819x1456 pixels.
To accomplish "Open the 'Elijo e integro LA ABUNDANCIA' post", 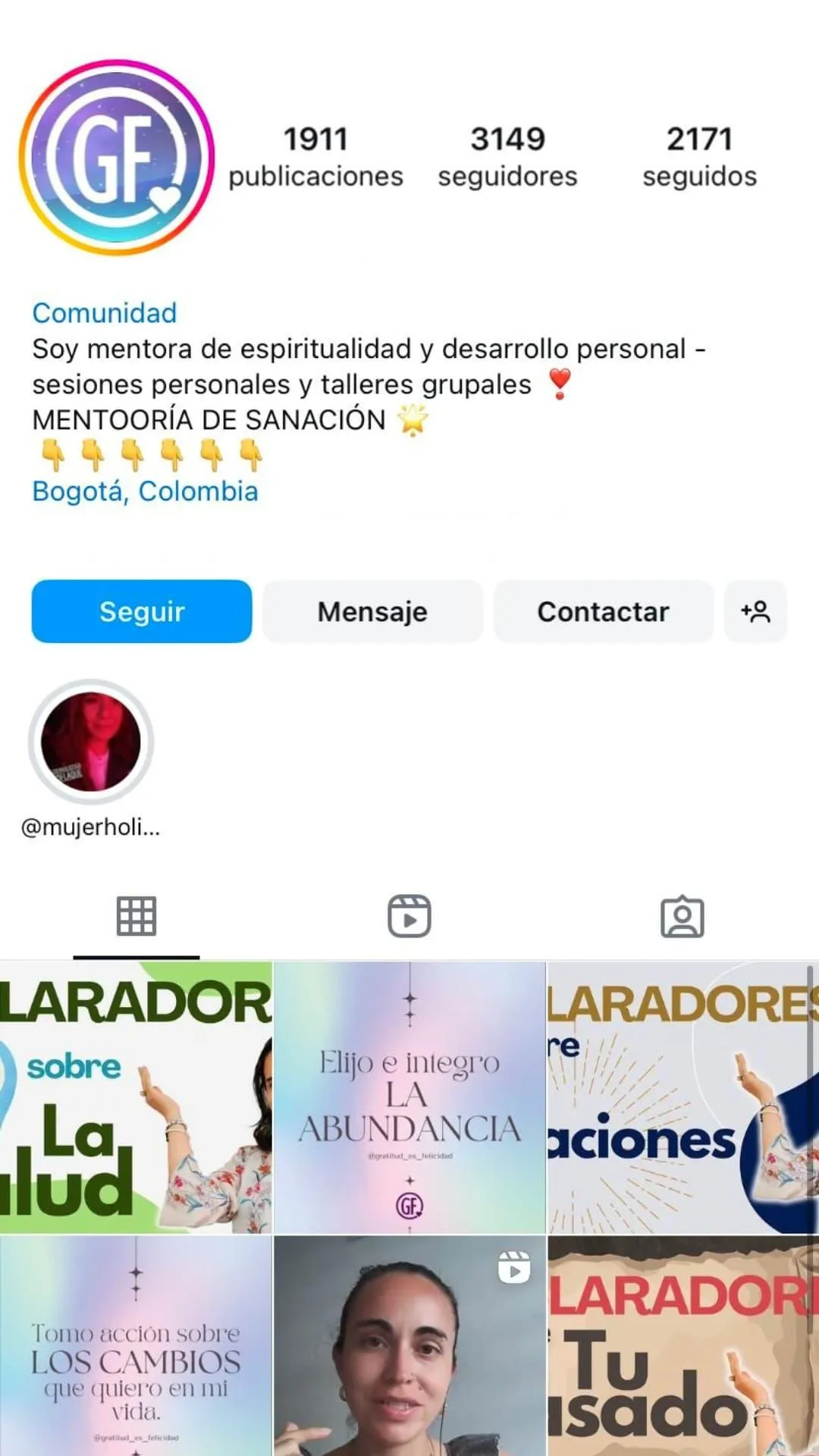I will click(409, 1097).
